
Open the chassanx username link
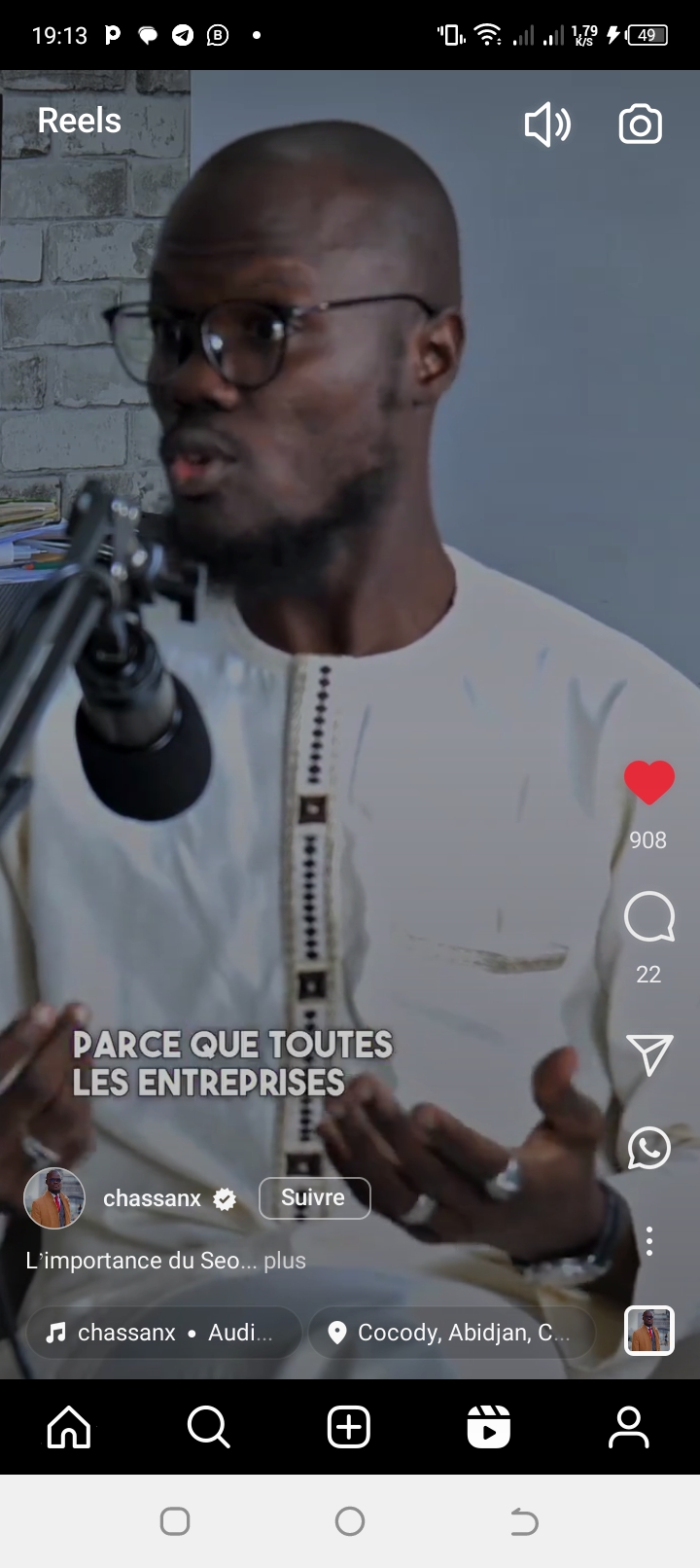pos(152,1198)
